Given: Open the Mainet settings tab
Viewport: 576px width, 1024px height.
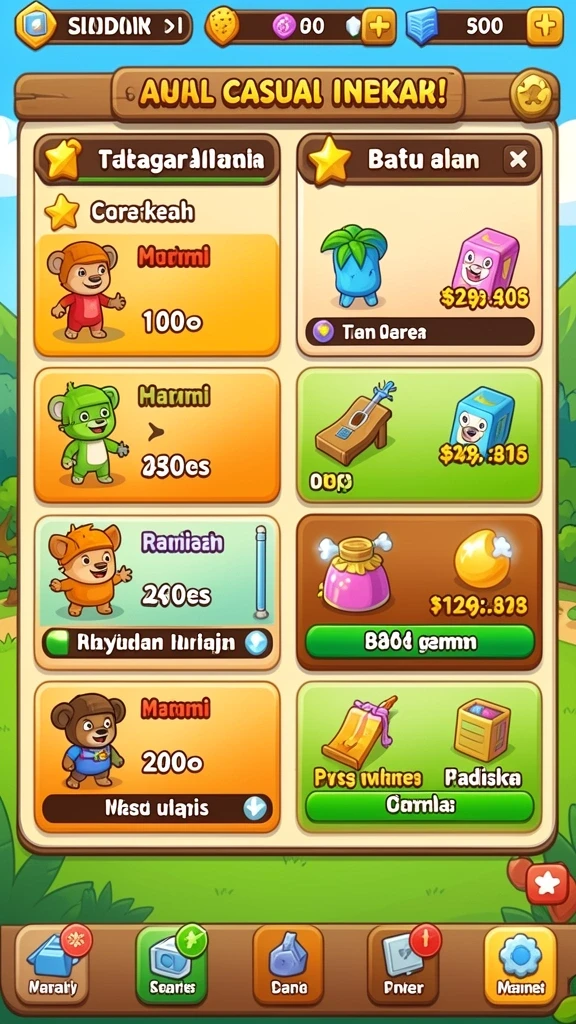Looking at the screenshot, I should point(520,964).
